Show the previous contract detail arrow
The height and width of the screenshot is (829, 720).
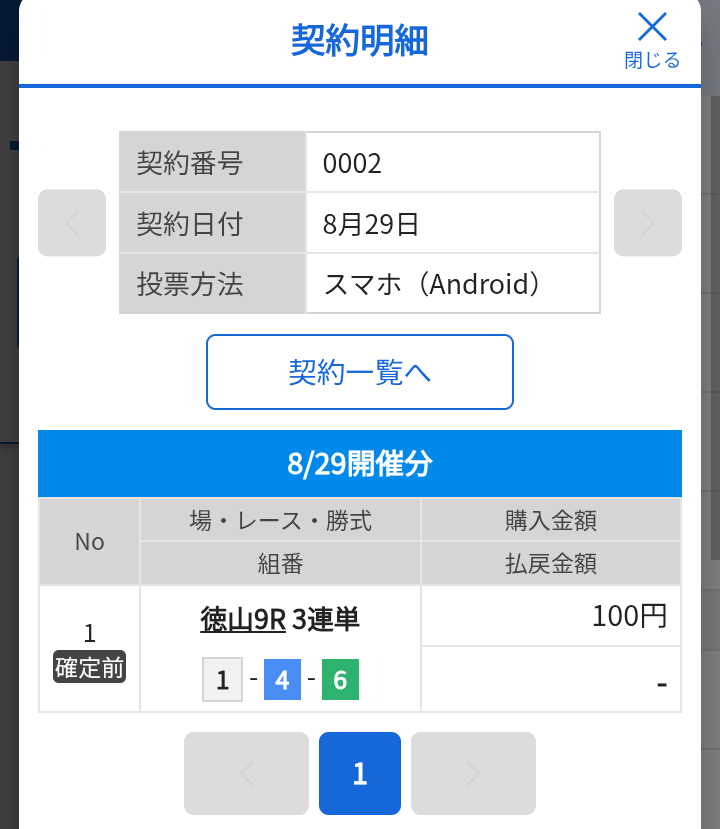click(72, 223)
